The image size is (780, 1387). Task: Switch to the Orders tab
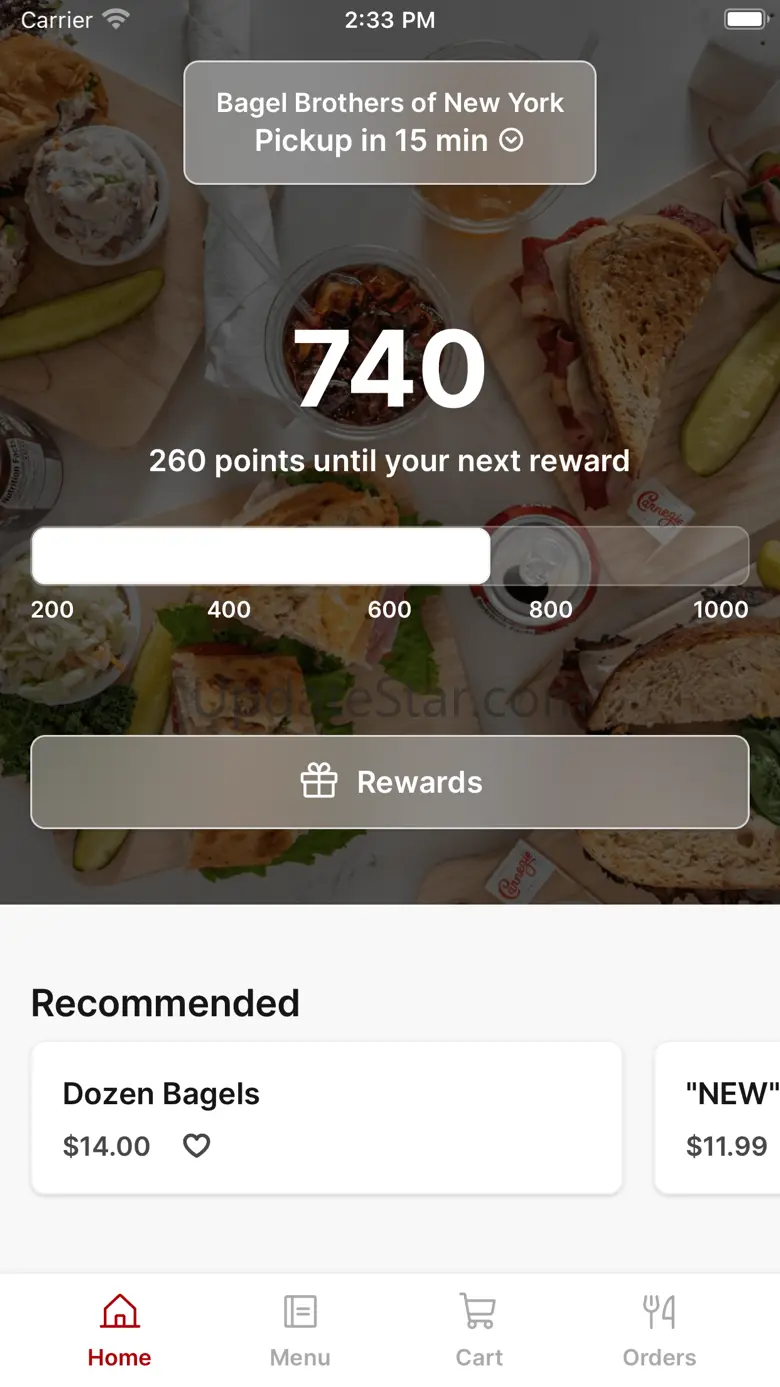(659, 1330)
